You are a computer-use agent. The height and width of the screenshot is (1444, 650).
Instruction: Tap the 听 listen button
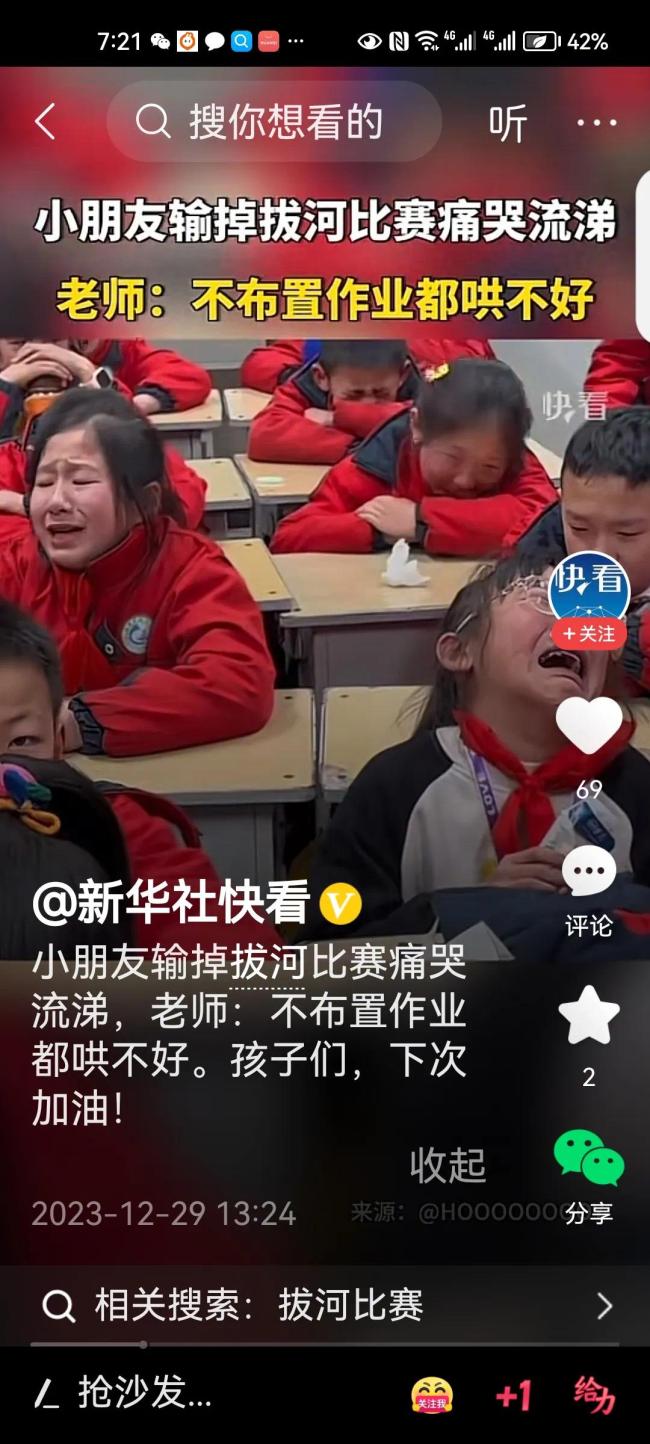tap(507, 123)
